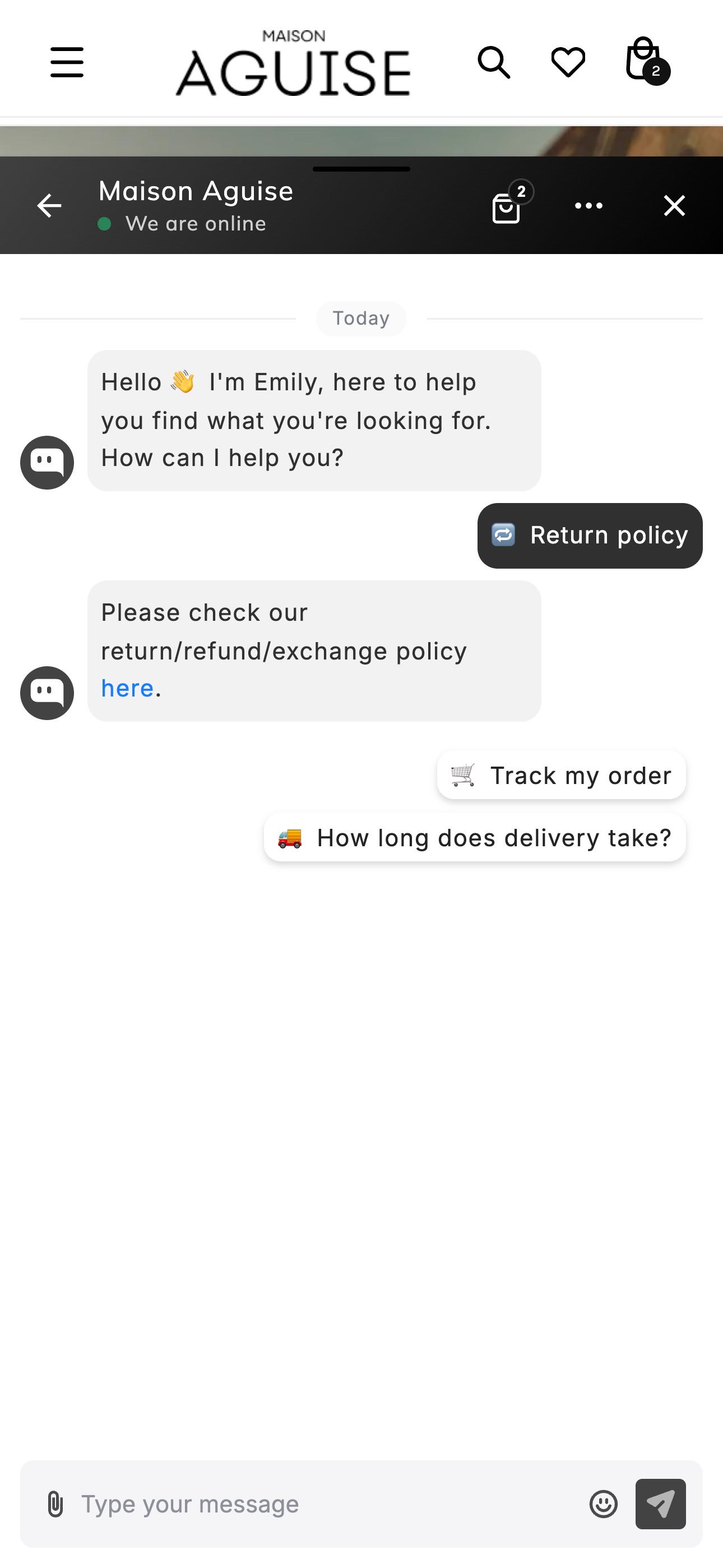The image size is (723, 1568).
Task: Go back with the chat arrow
Action: pyautogui.click(x=49, y=206)
